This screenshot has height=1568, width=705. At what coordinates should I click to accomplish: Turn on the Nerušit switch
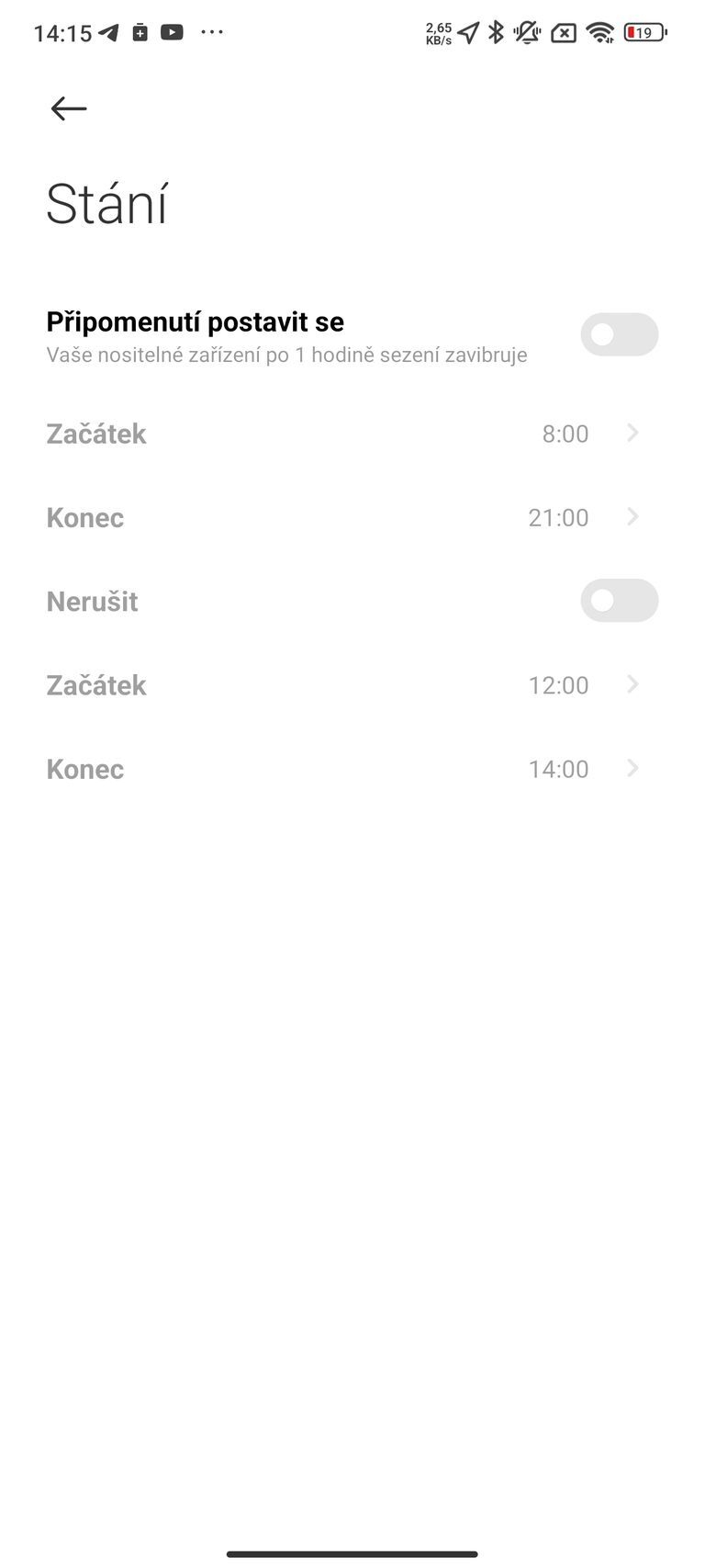tap(619, 600)
